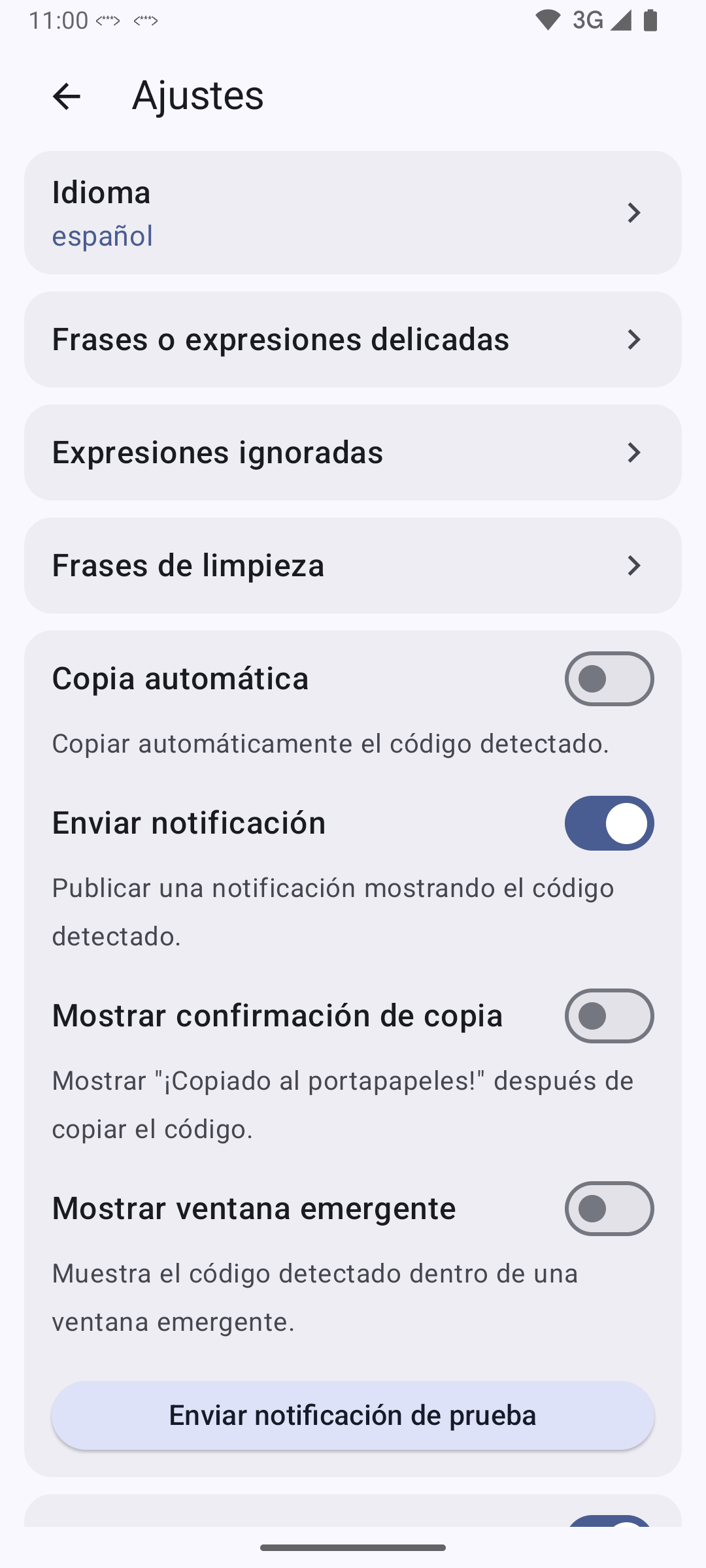This screenshot has width=706, height=1568.
Task: Turn on Mostrar confirmación de copia
Action: point(609,1016)
